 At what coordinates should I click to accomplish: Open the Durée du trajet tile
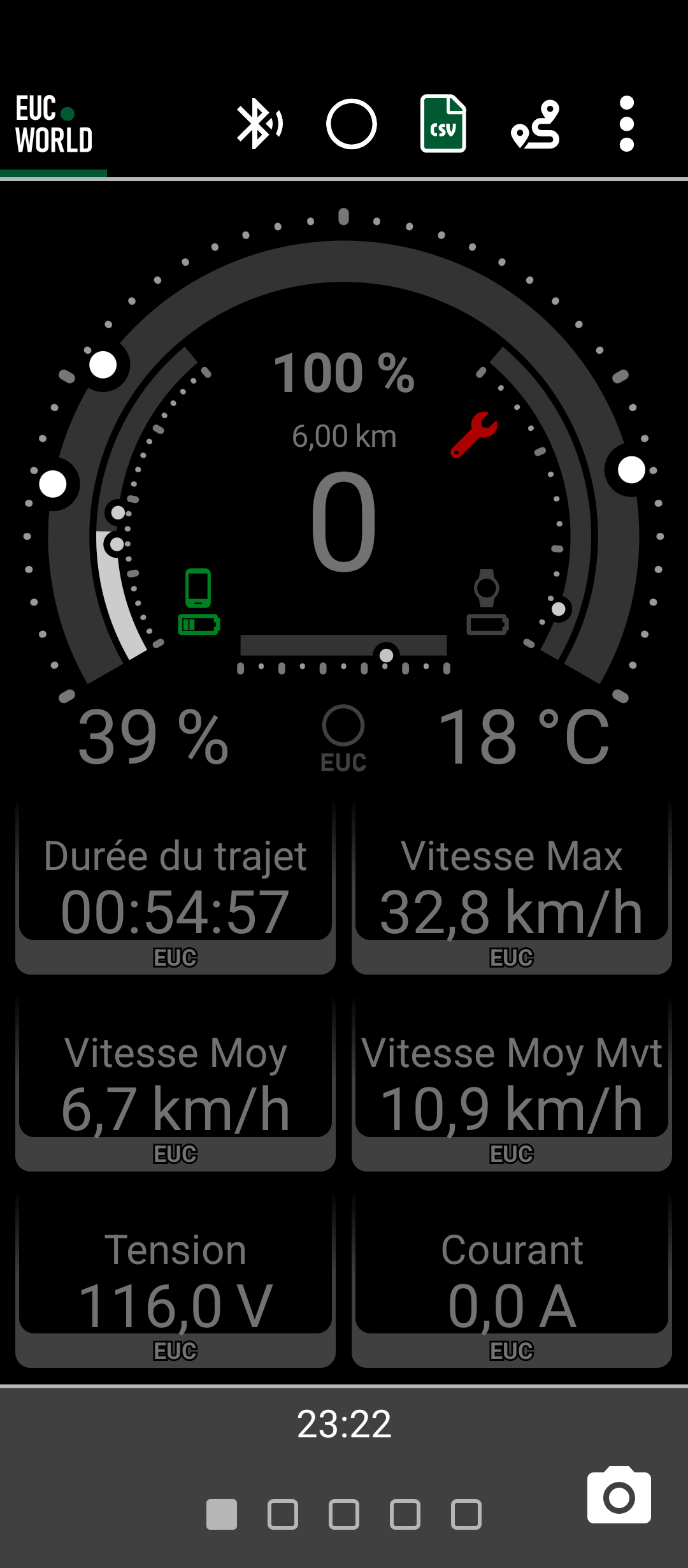tap(175, 886)
